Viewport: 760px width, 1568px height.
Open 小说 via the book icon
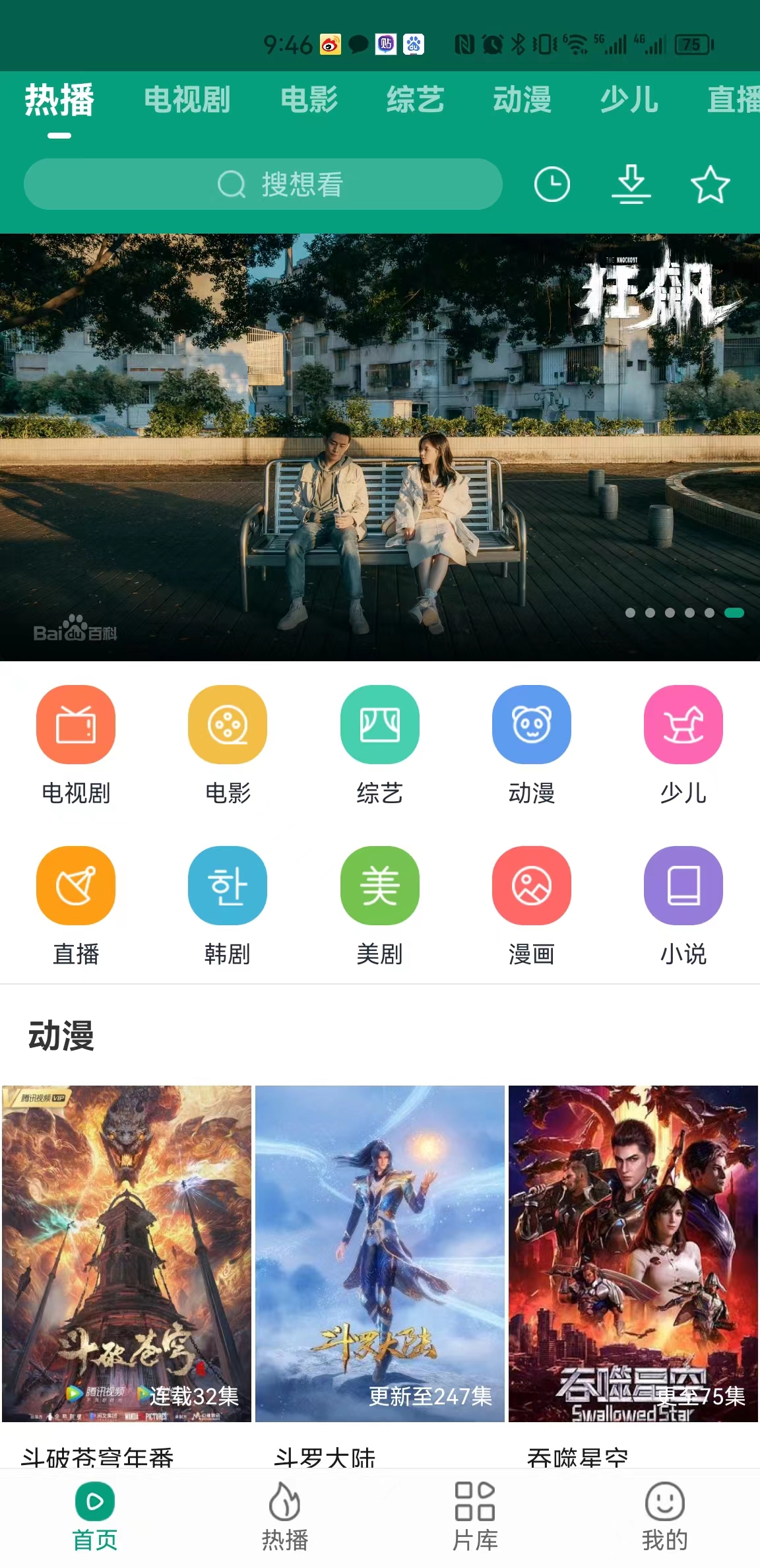[x=683, y=886]
